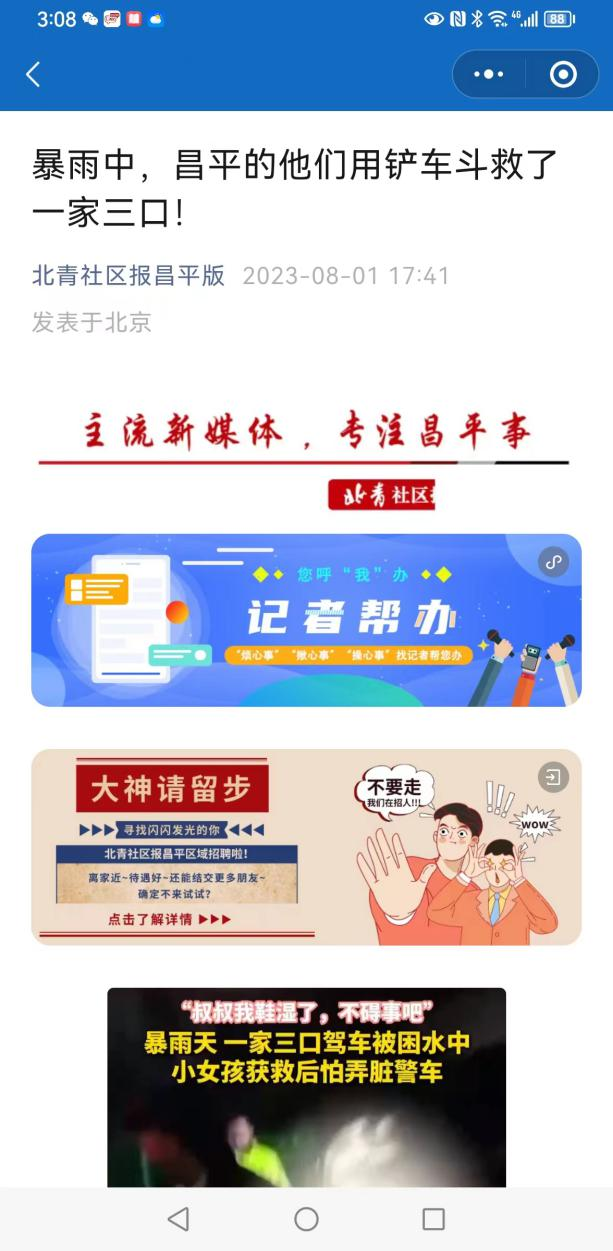Close the mini program with circle button
Viewport: 613px width, 1251px height.
(x=563, y=74)
